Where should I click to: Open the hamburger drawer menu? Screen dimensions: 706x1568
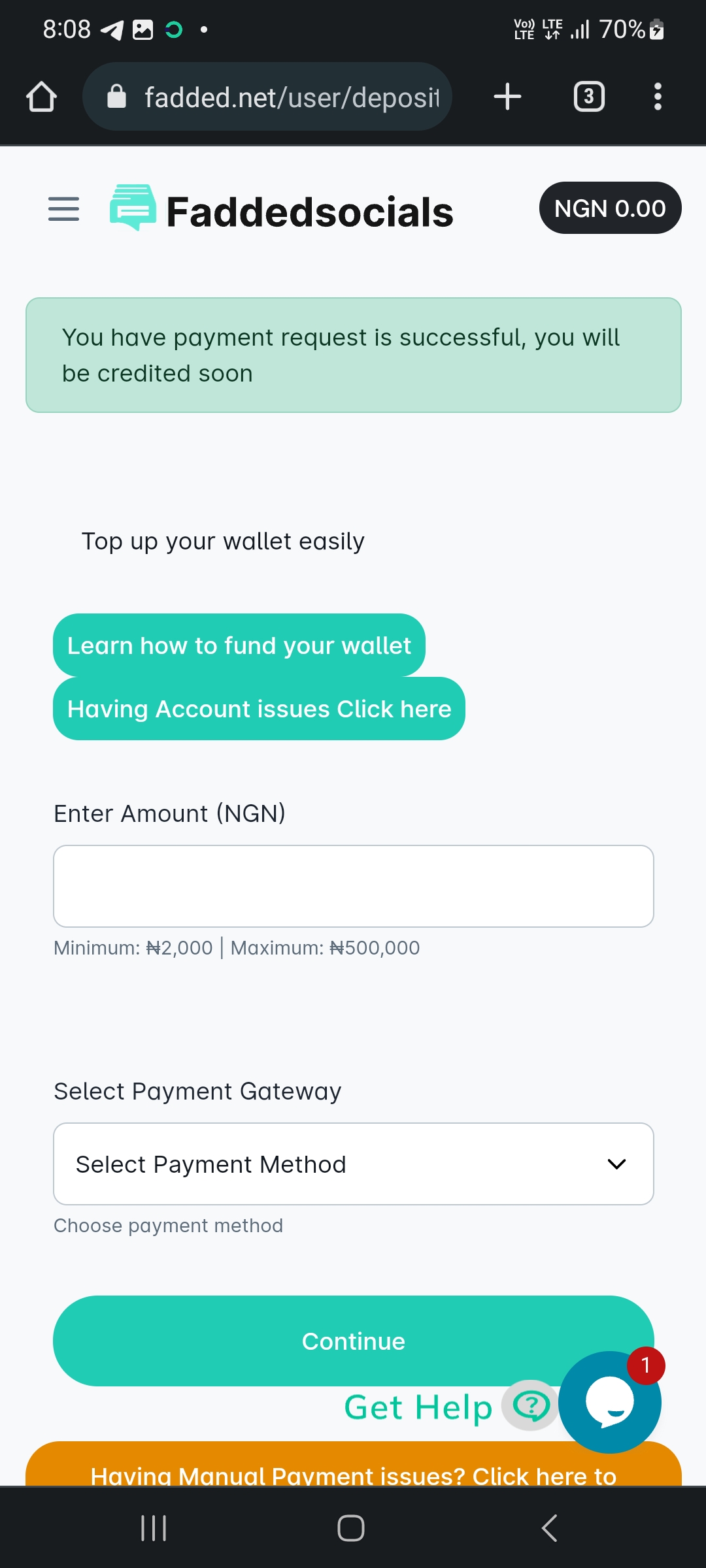click(63, 209)
